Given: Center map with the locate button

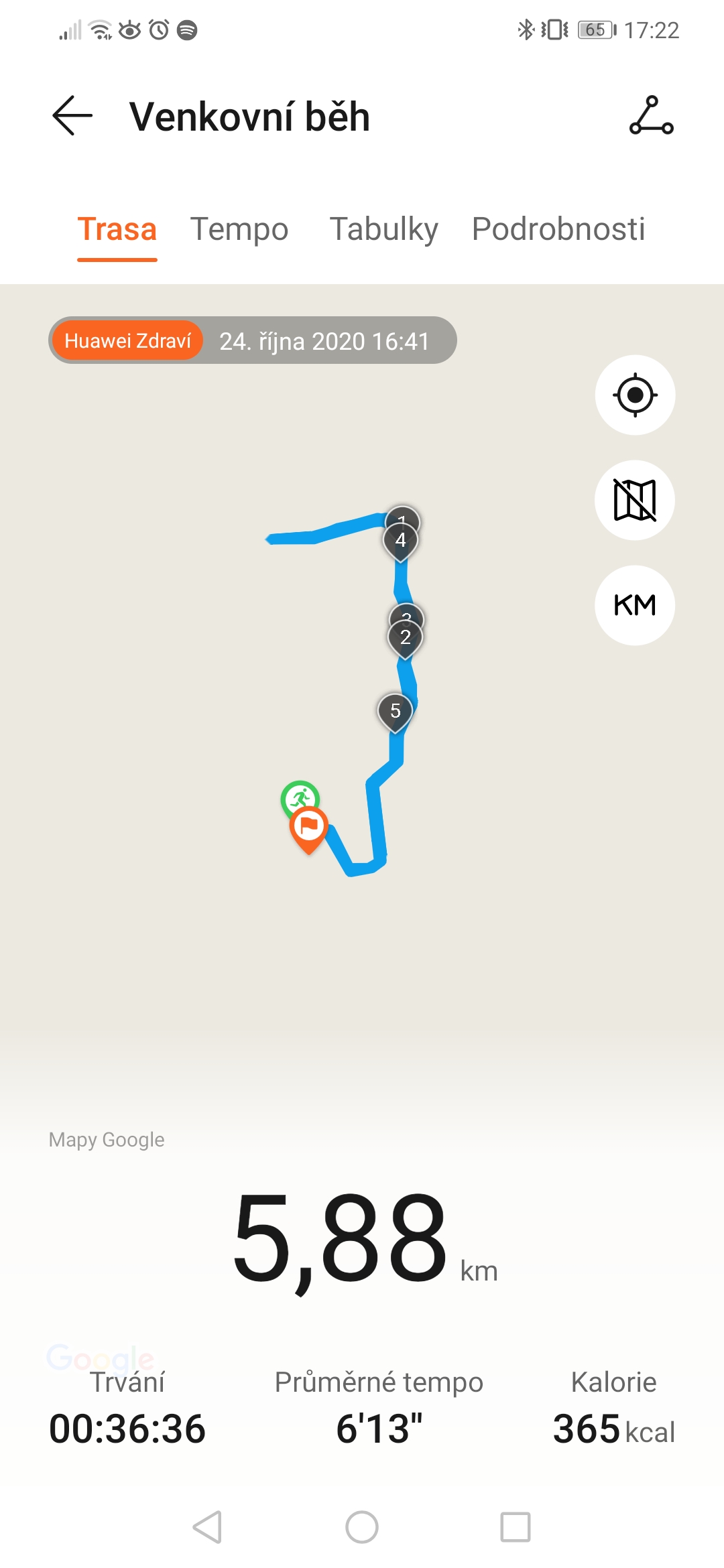Looking at the screenshot, I should point(635,395).
